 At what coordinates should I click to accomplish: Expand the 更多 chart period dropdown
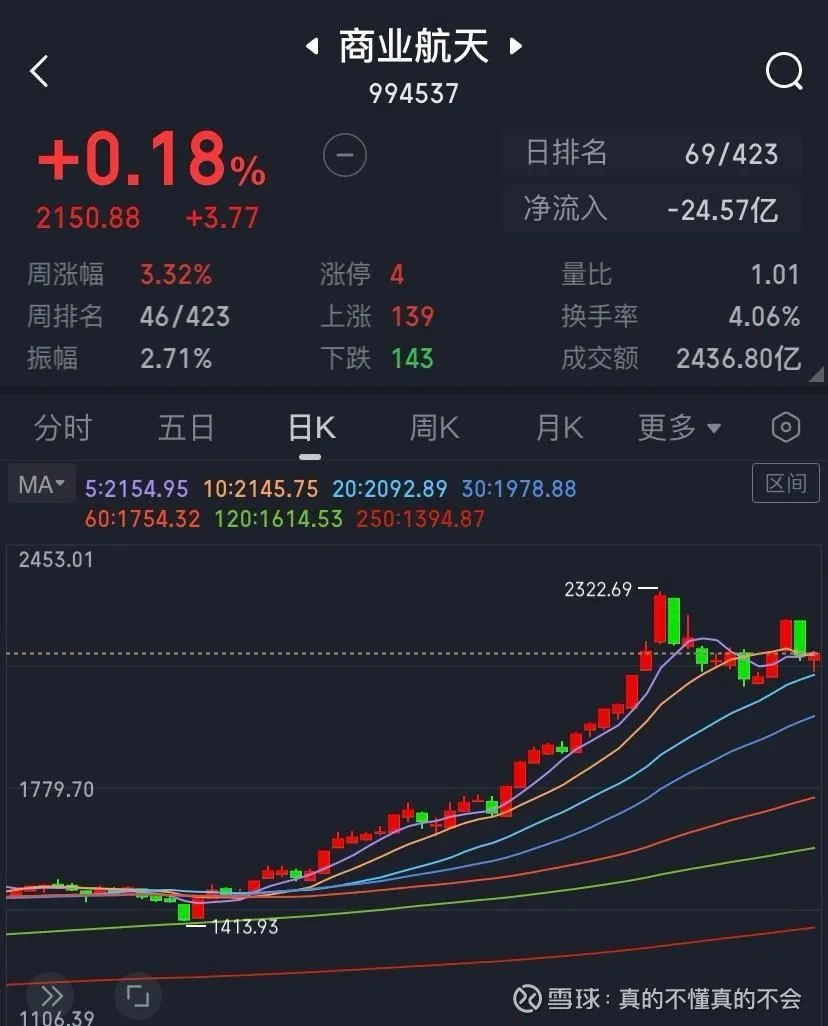[x=680, y=428]
